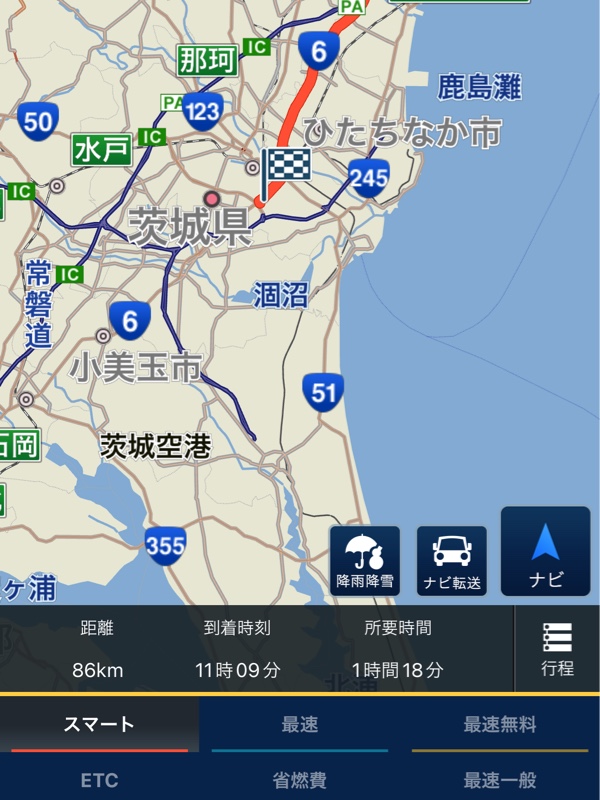Tap the ナビ転送 car transfer button
This screenshot has width=600, height=800.
click(452, 561)
